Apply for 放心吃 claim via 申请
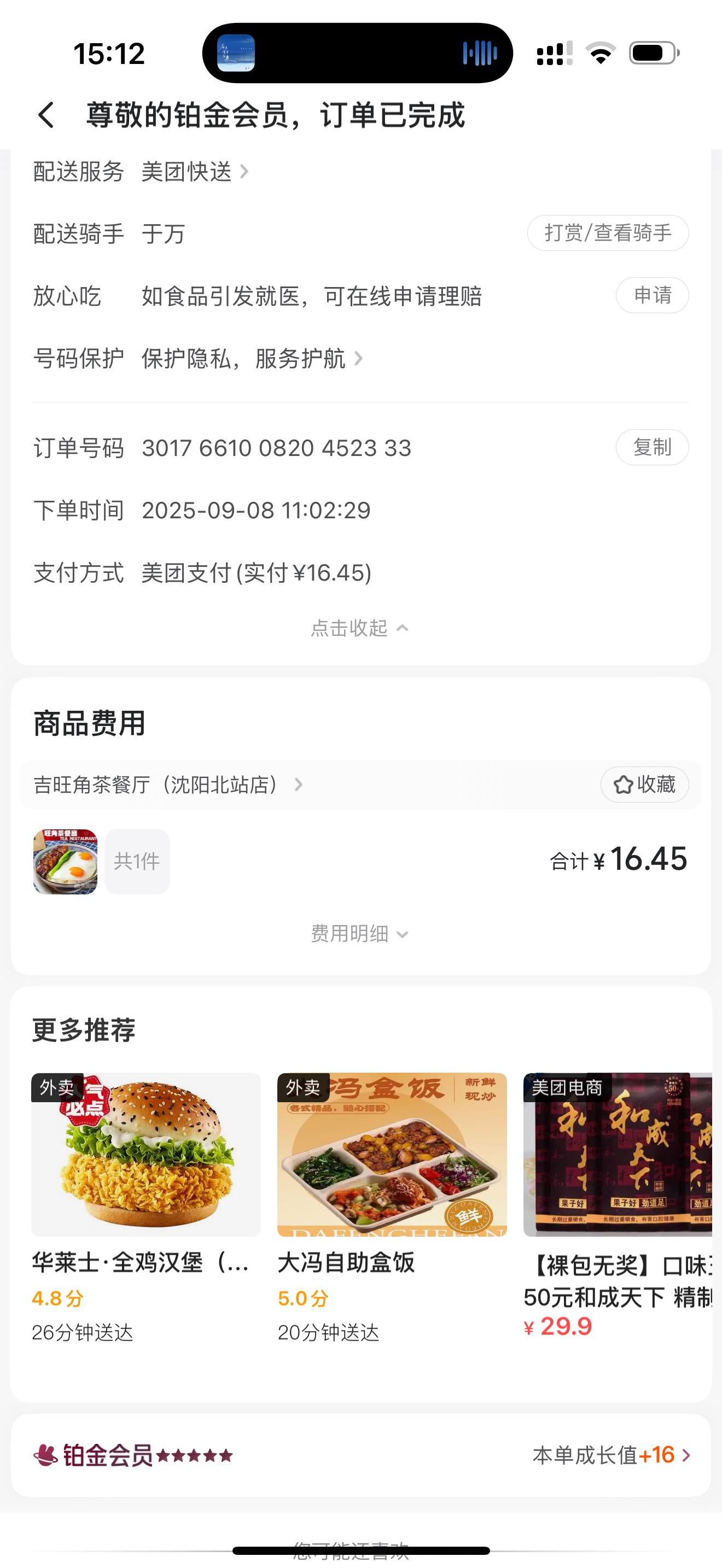This screenshot has height=1568, width=722. (651, 296)
